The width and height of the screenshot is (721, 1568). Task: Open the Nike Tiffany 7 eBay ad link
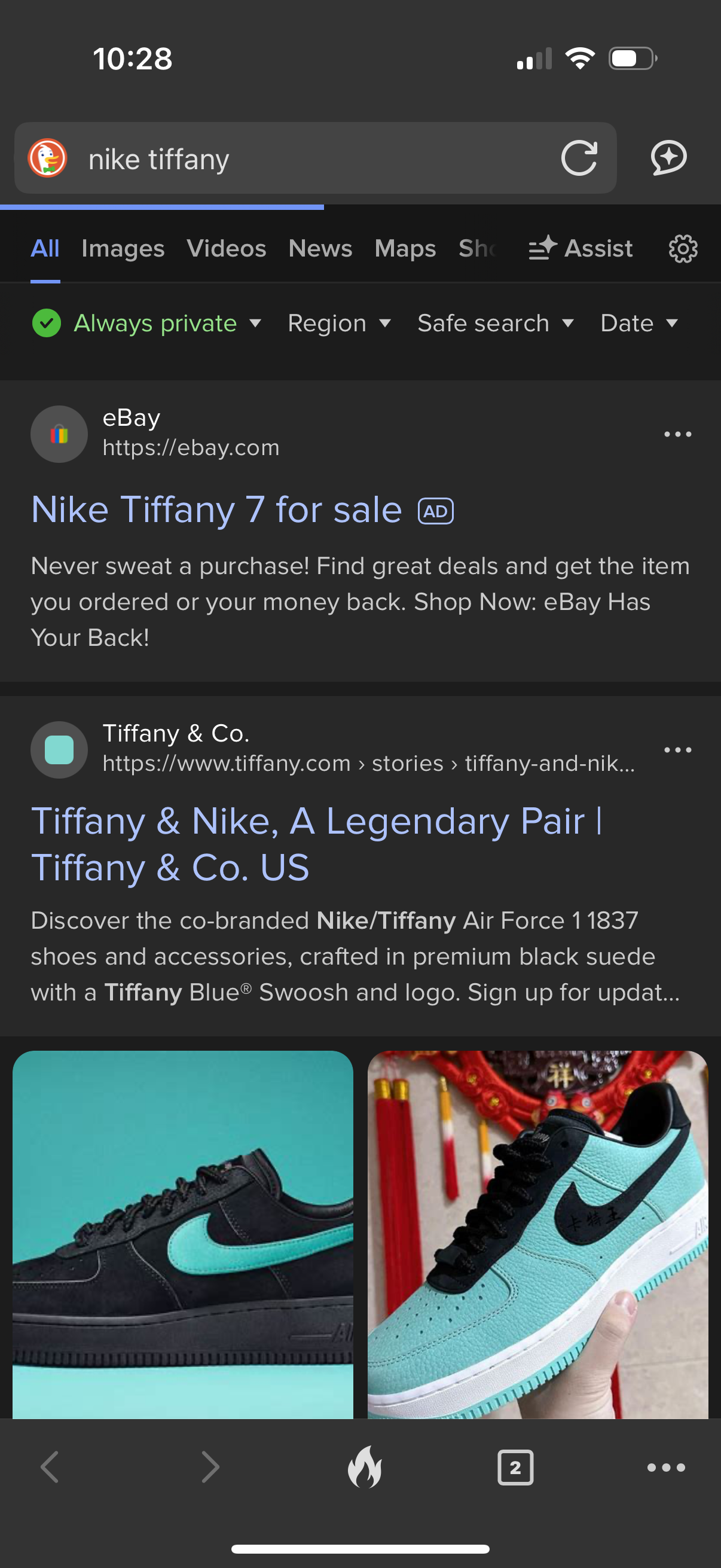[x=215, y=510]
